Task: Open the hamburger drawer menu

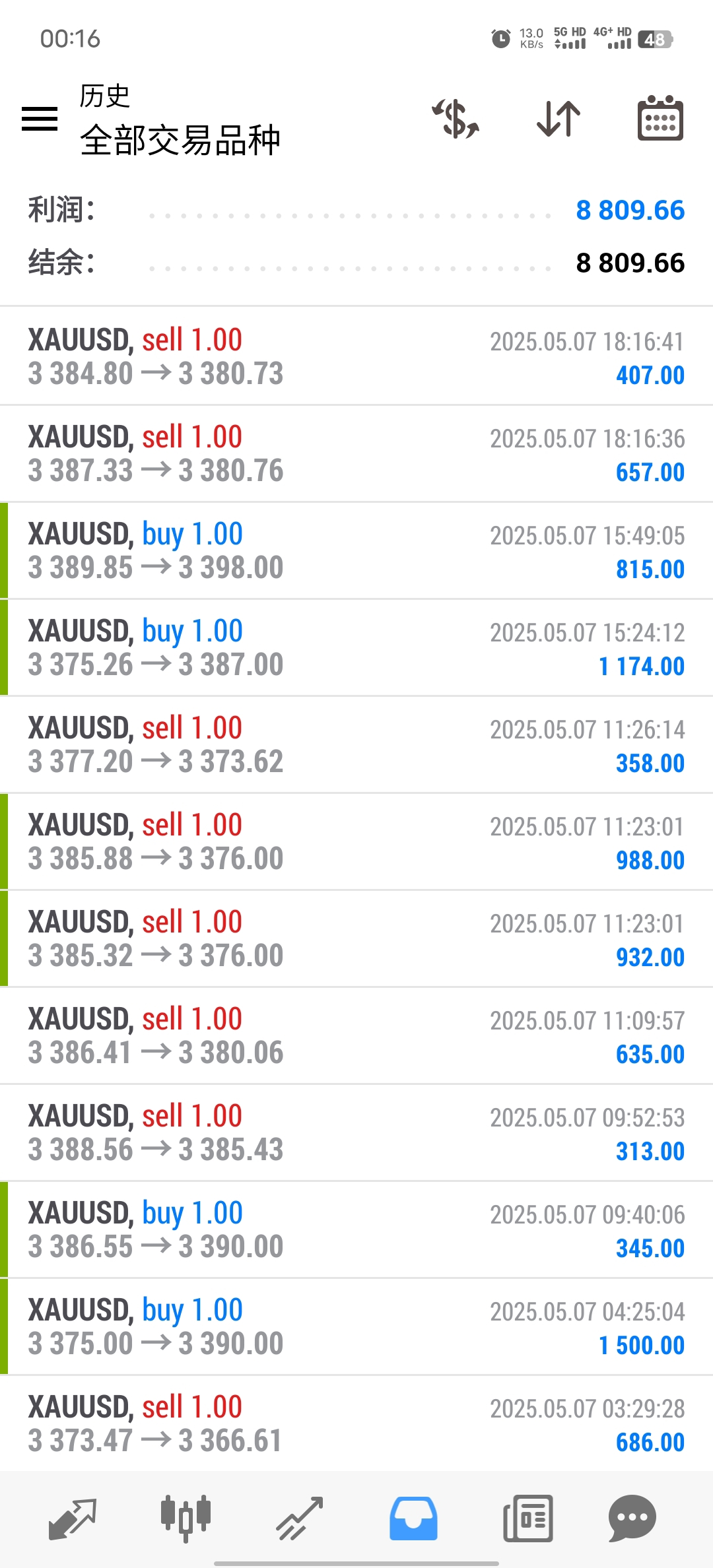Action: click(40, 119)
